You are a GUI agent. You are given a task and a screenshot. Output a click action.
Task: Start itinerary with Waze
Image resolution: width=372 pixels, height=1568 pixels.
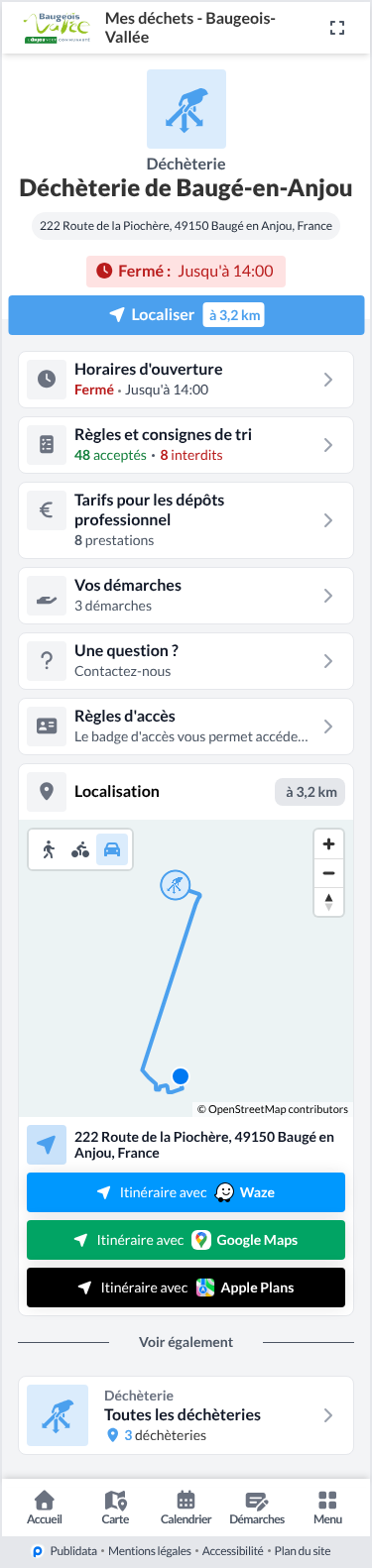click(186, 1192)
